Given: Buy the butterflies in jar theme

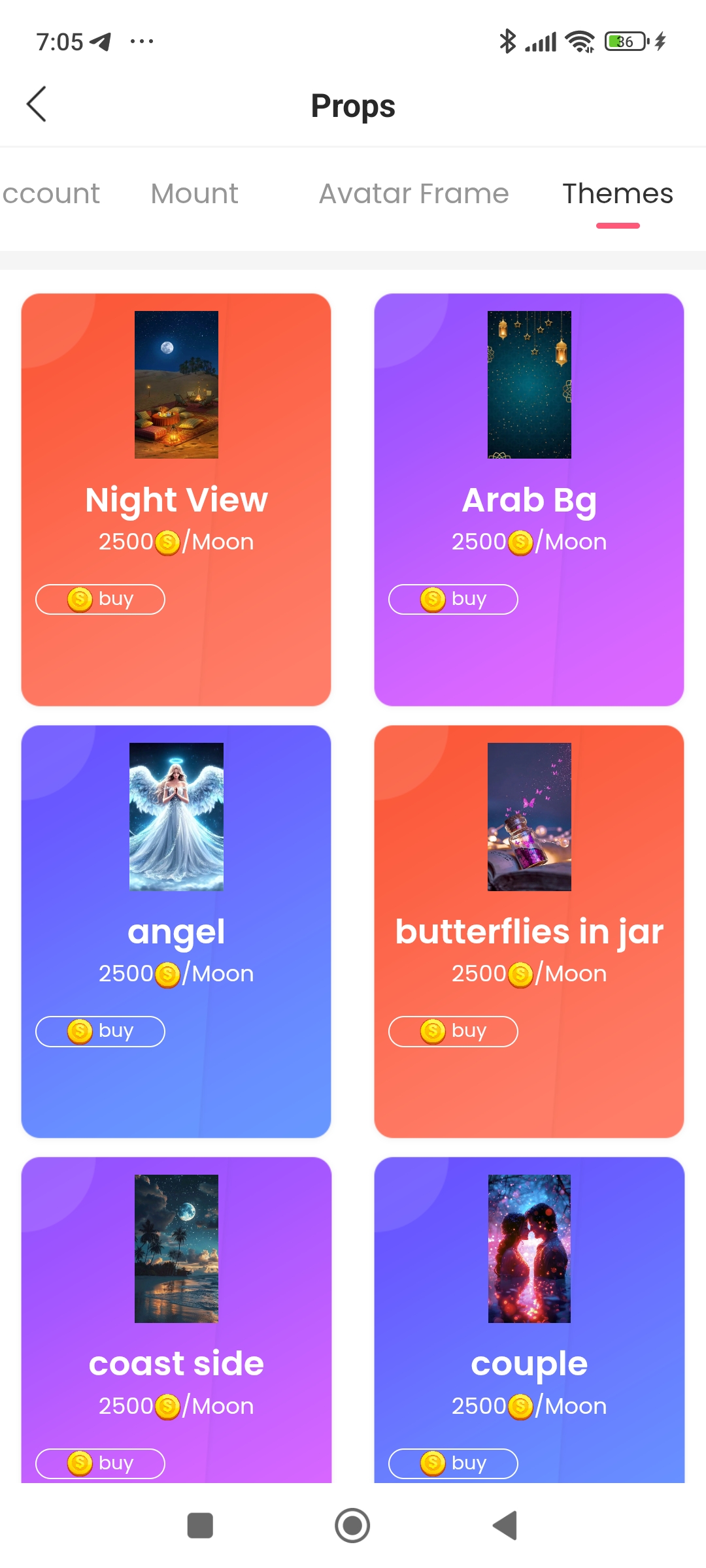Looking at the screenshot, I should point(453,1031).
